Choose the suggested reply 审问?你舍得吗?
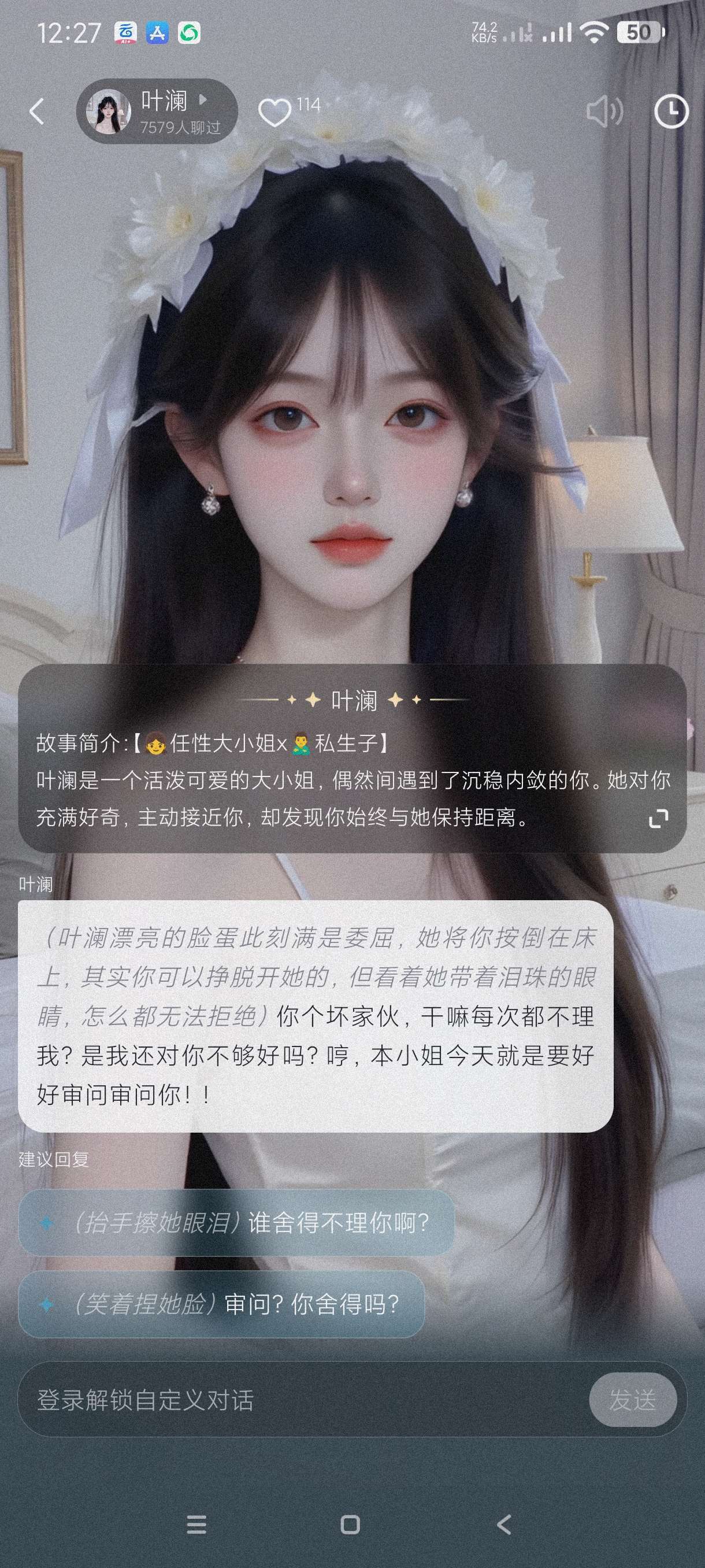705x1568 pixels. (x=221, y=1304)
